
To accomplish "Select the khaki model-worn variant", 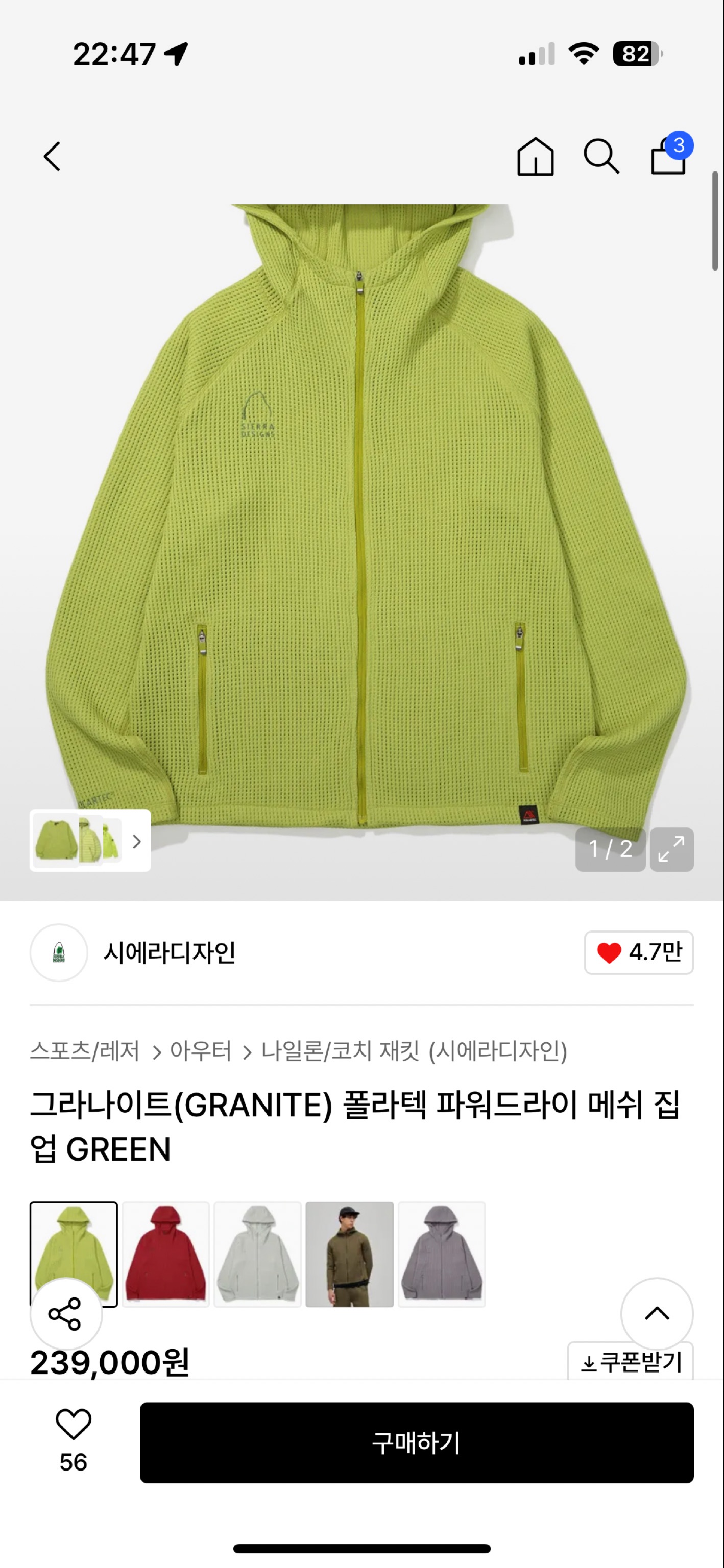I will tap(350, 1254).
